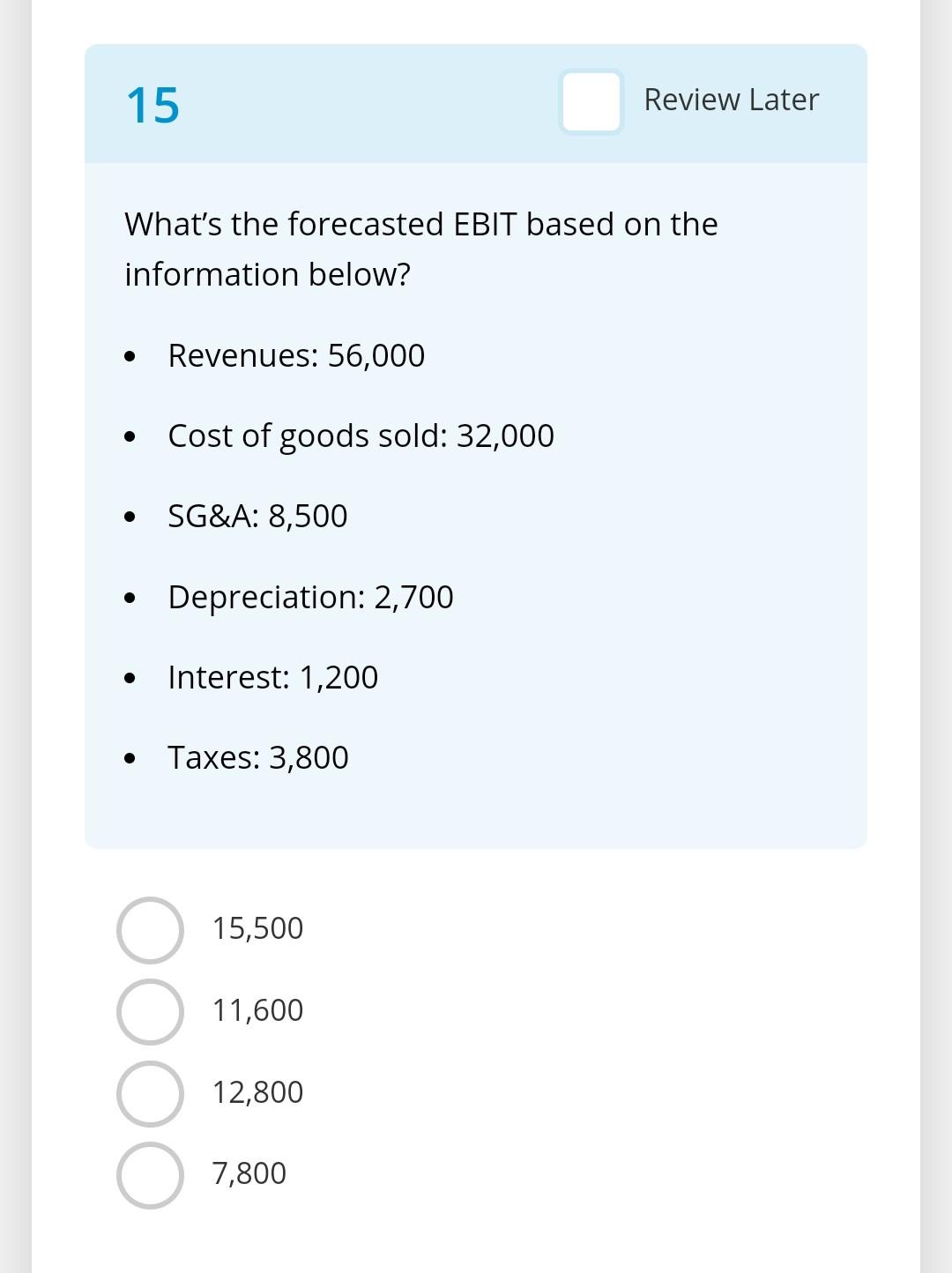Click the question text about forecasted EBIT
Screen dimensions: 952x1273
(x=420, y=248)
